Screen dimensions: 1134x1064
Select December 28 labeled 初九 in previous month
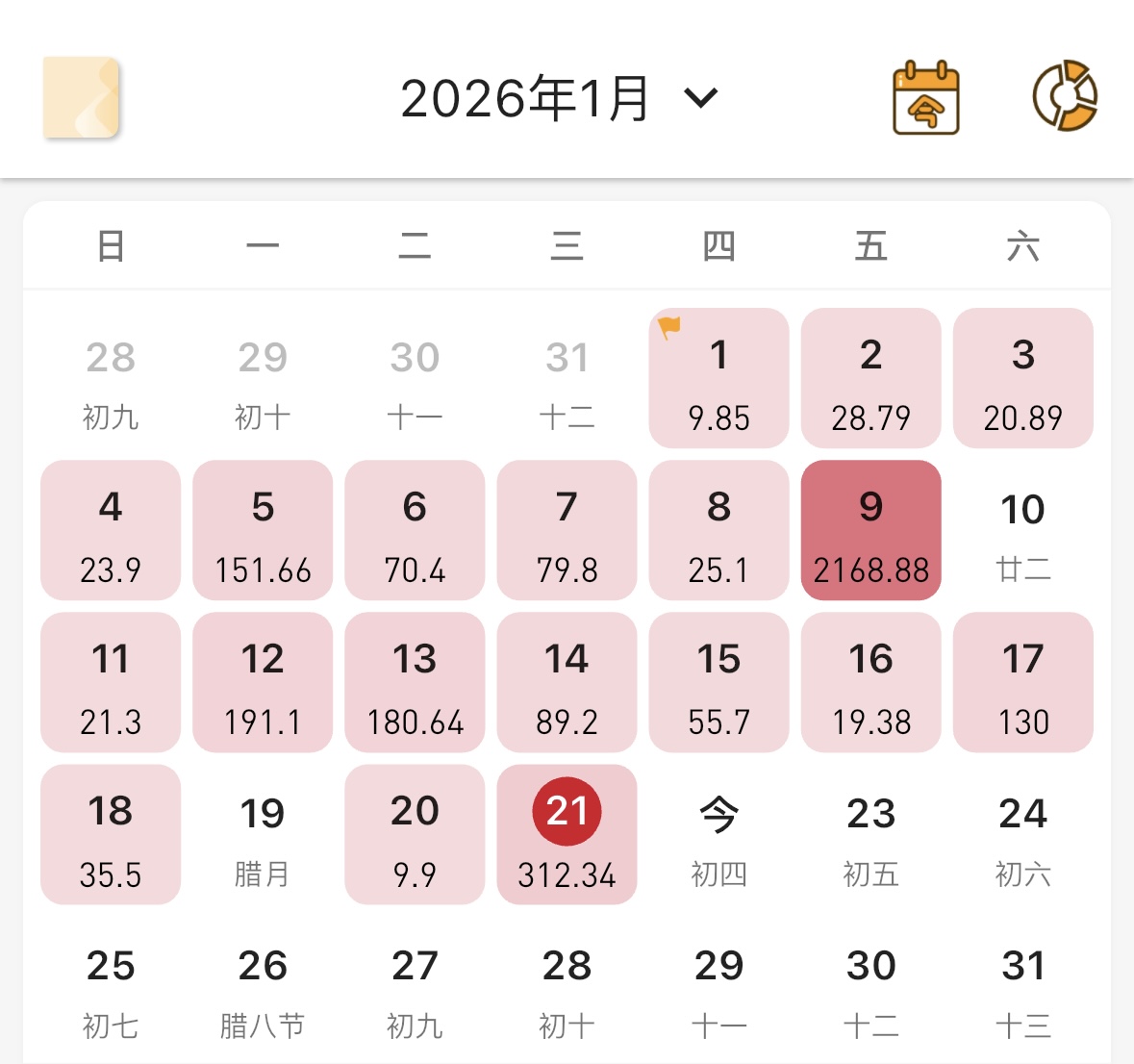pyautogui.click(x=111, y=379)
